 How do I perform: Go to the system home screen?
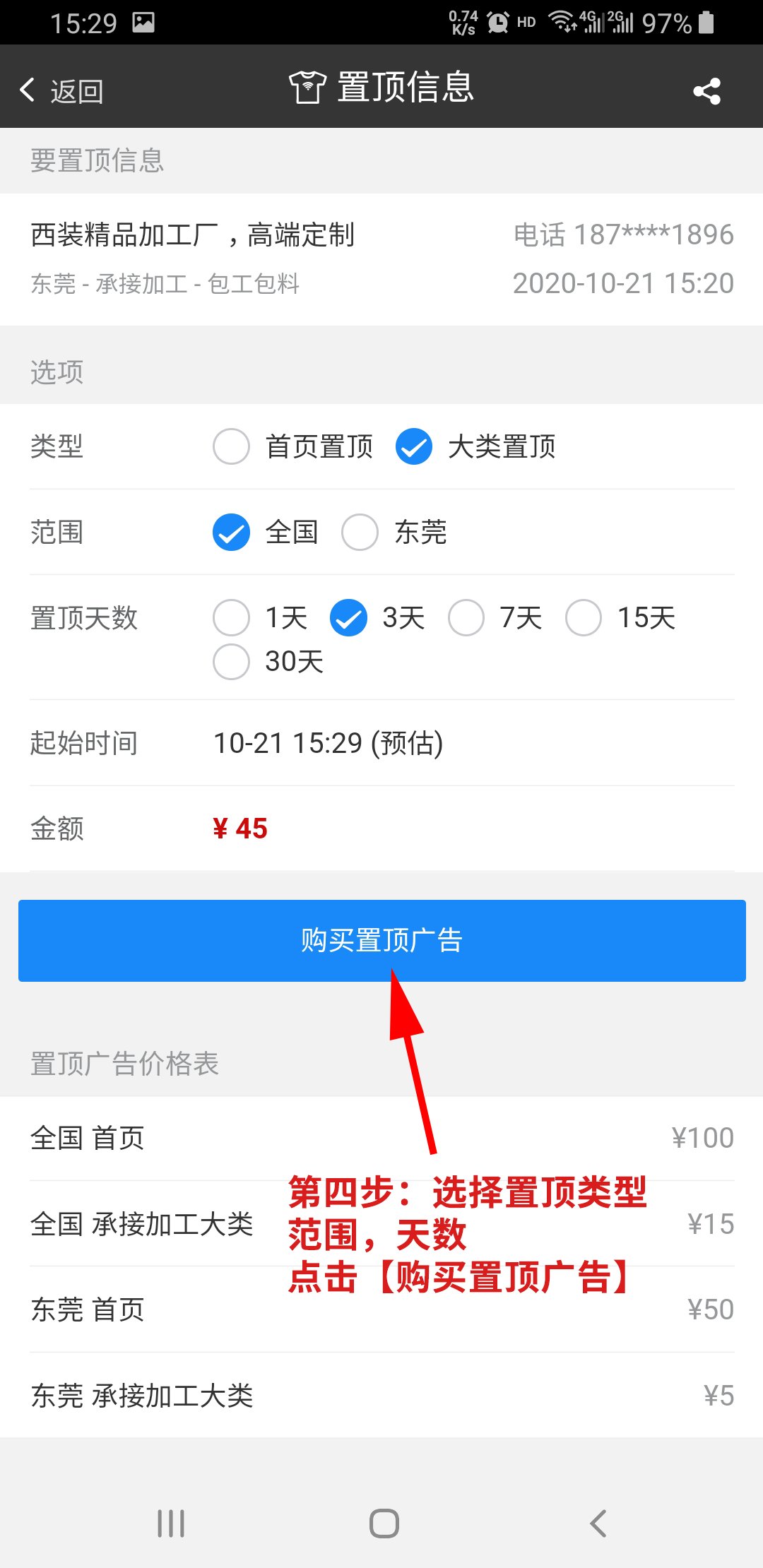pyautogui.click(x=384, y=1524)
